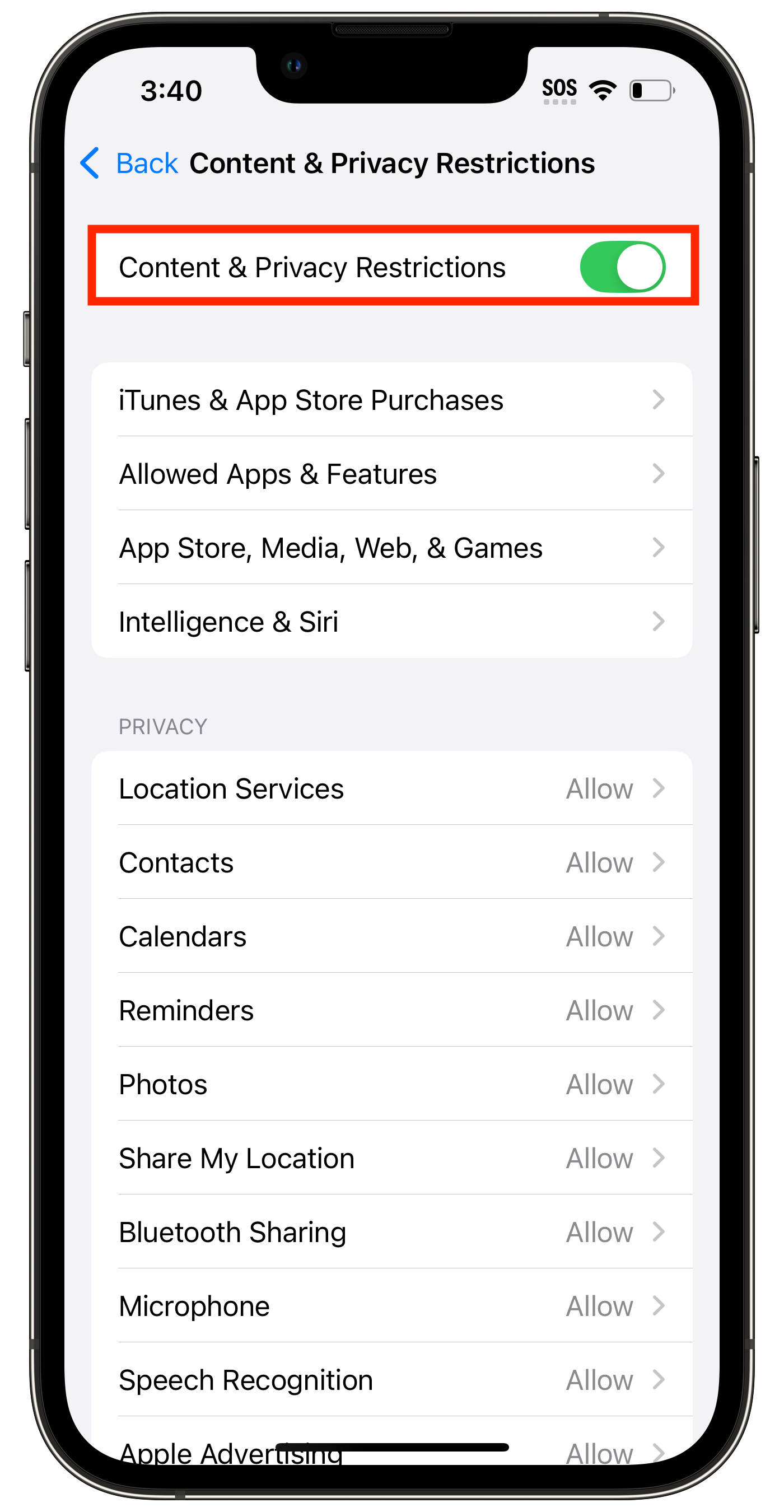The width and height of the screenshot is (784, 1512).
Task: Open Calendars privacy setting
Action: coord(391,936)
